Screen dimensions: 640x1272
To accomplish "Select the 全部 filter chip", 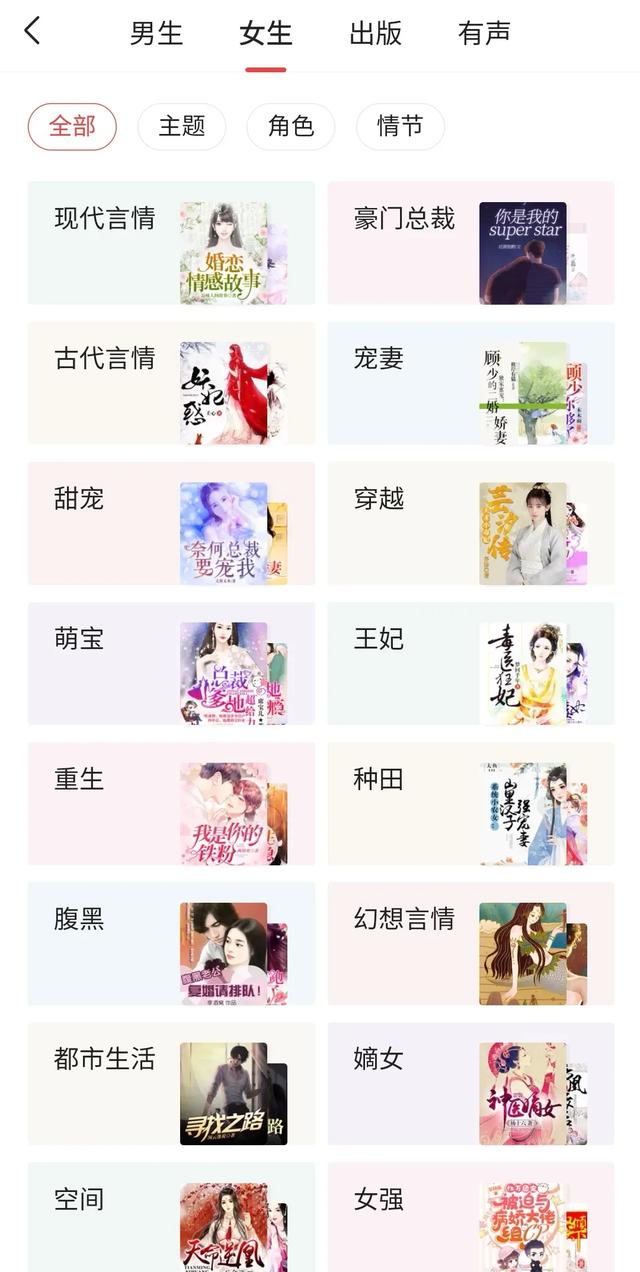I will [x=72, y=127].
